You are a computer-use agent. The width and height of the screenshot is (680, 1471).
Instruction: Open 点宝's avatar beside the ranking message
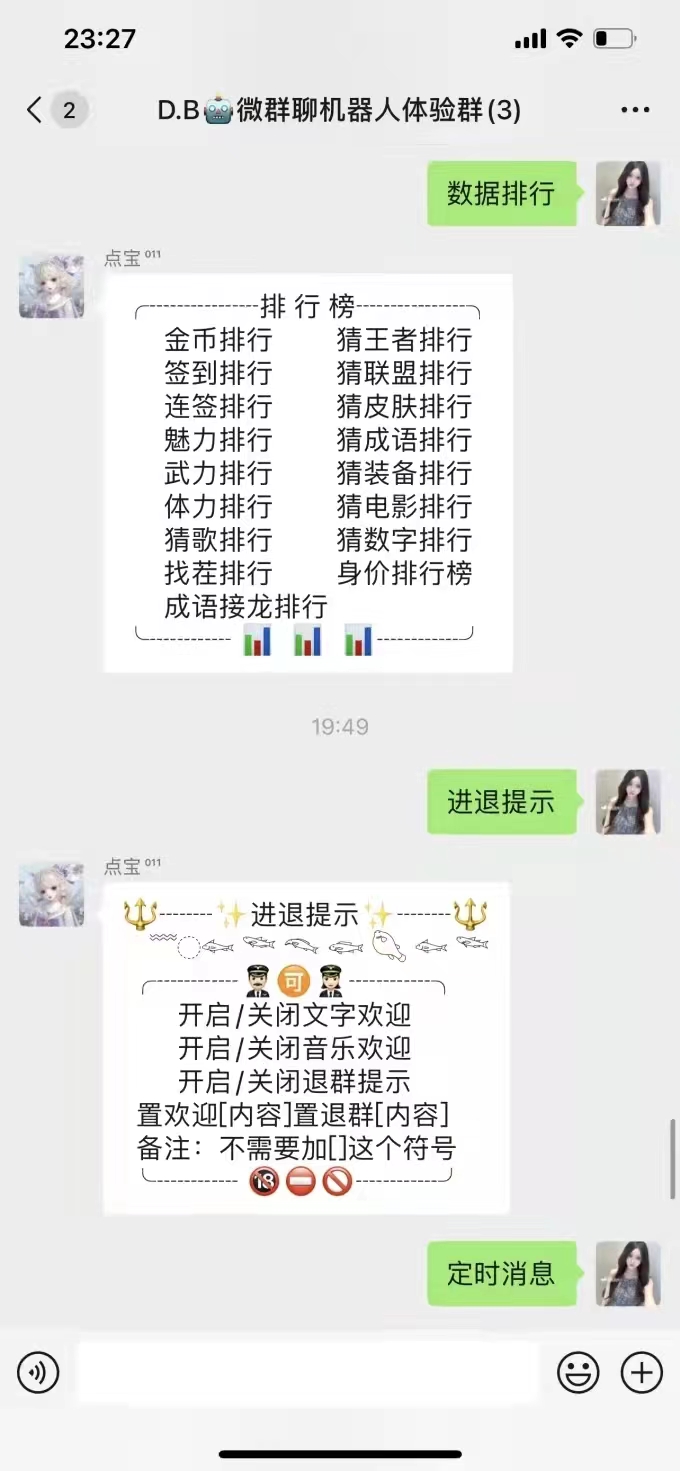tap(51, 286)
